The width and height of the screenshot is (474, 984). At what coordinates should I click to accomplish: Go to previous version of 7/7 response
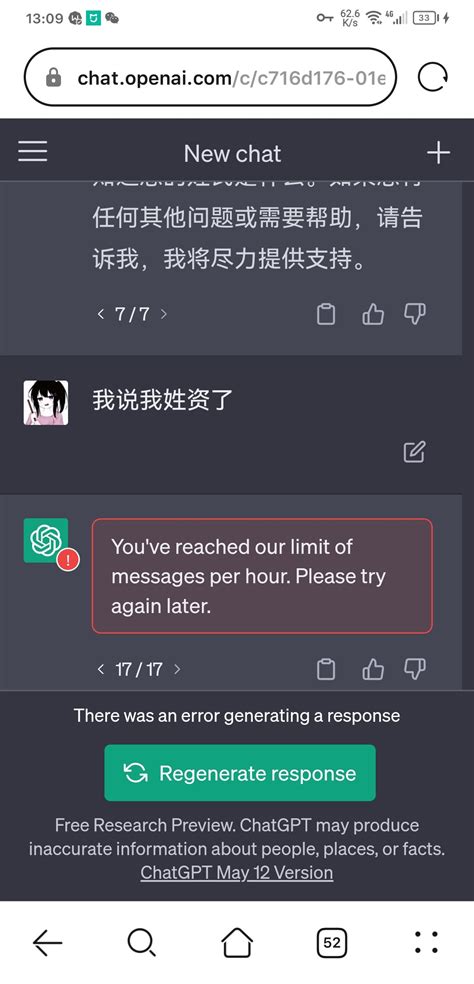[100, 314]
